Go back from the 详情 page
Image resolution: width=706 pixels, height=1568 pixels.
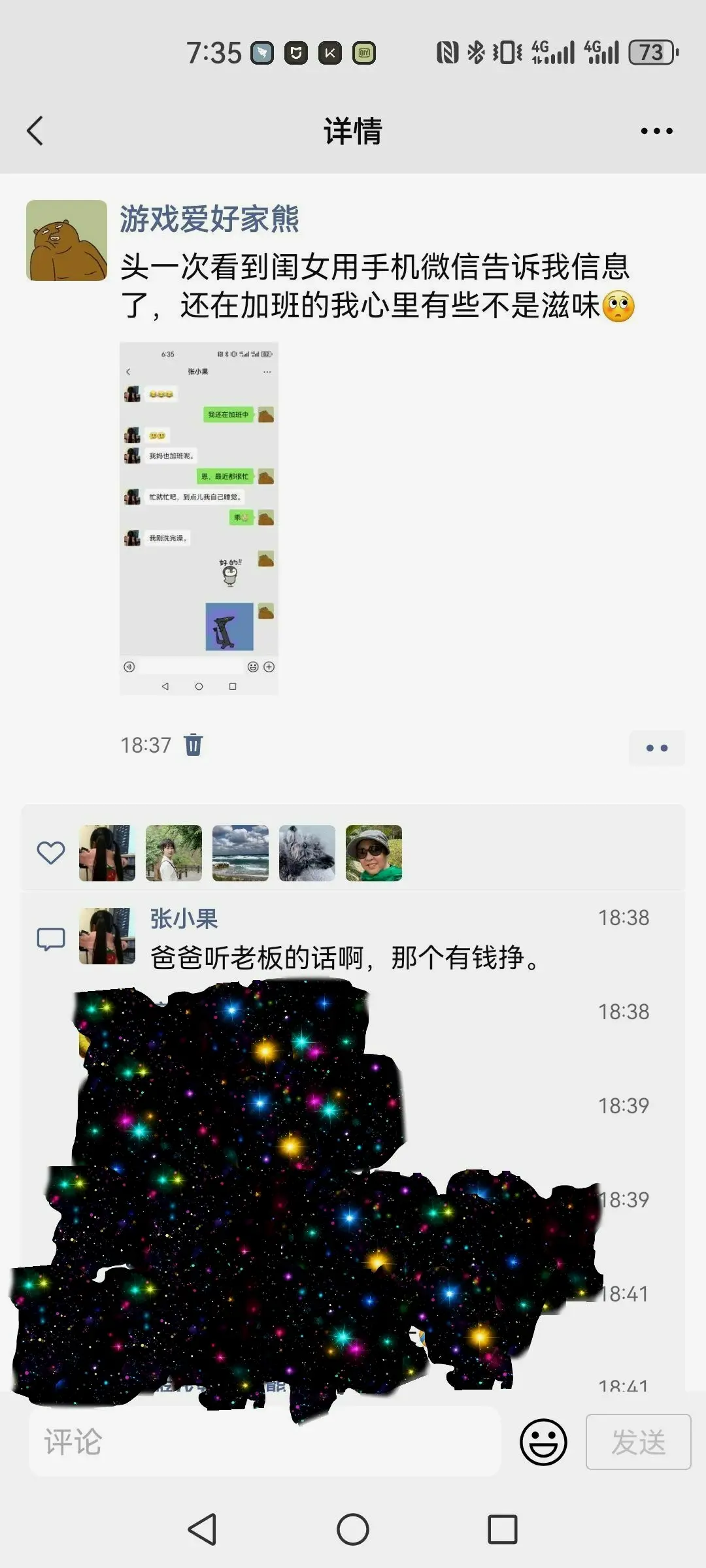[35, 131]
